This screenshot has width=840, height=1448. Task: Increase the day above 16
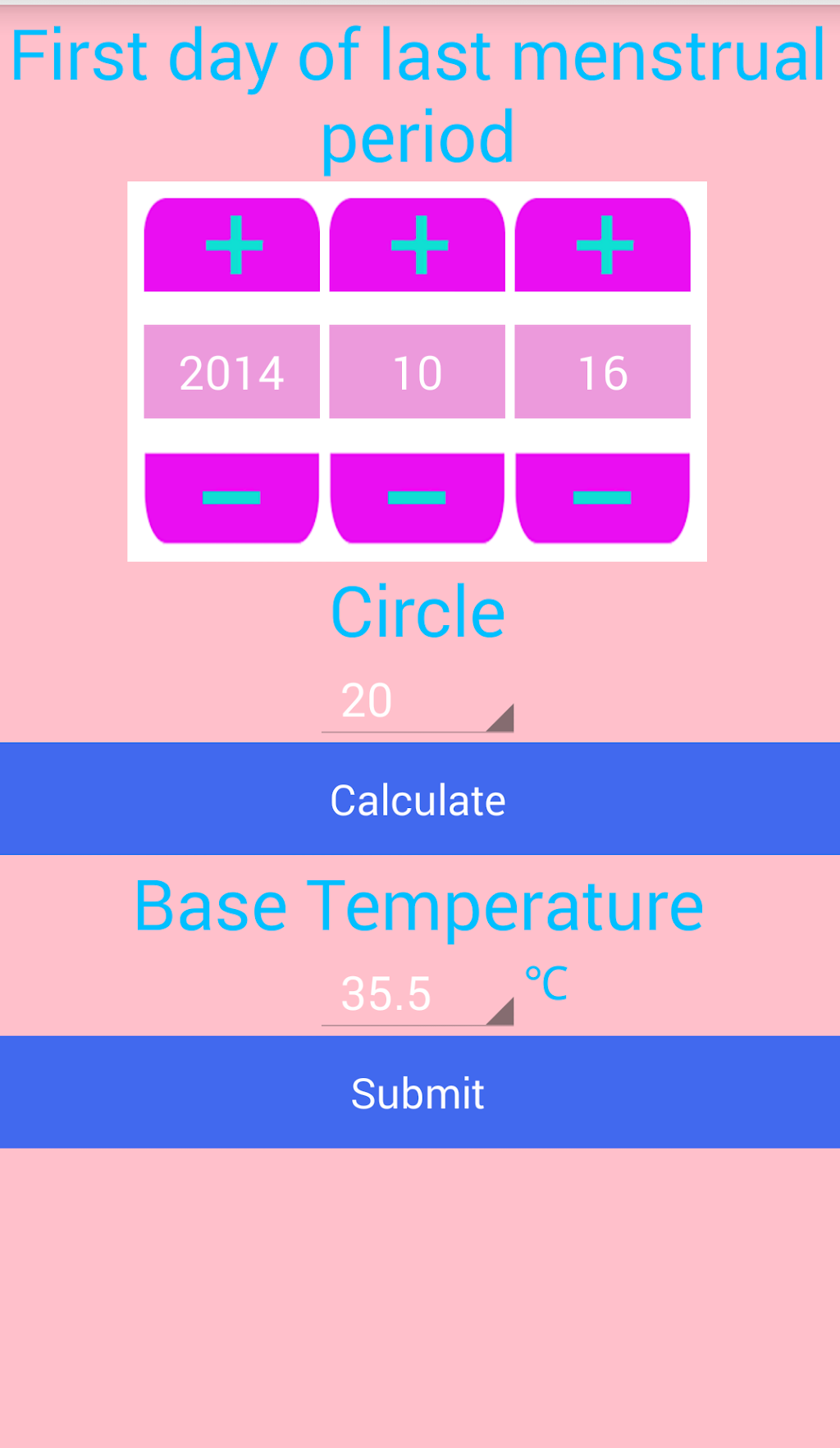pos(602,244)
